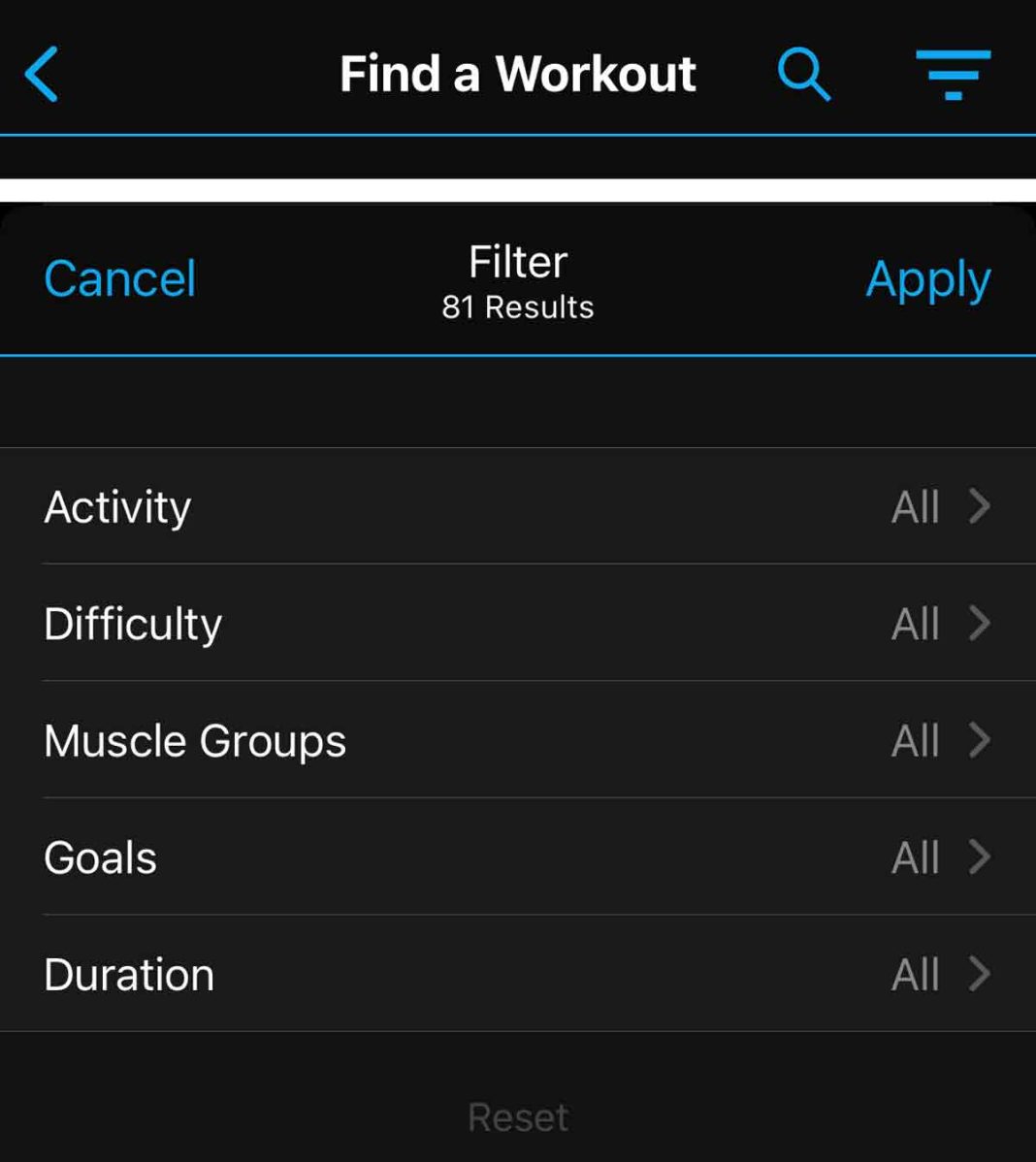The height and width of the screenshot is (1162, 1036).
Task: Cancel the filter dialog
Action: (118, 278)
